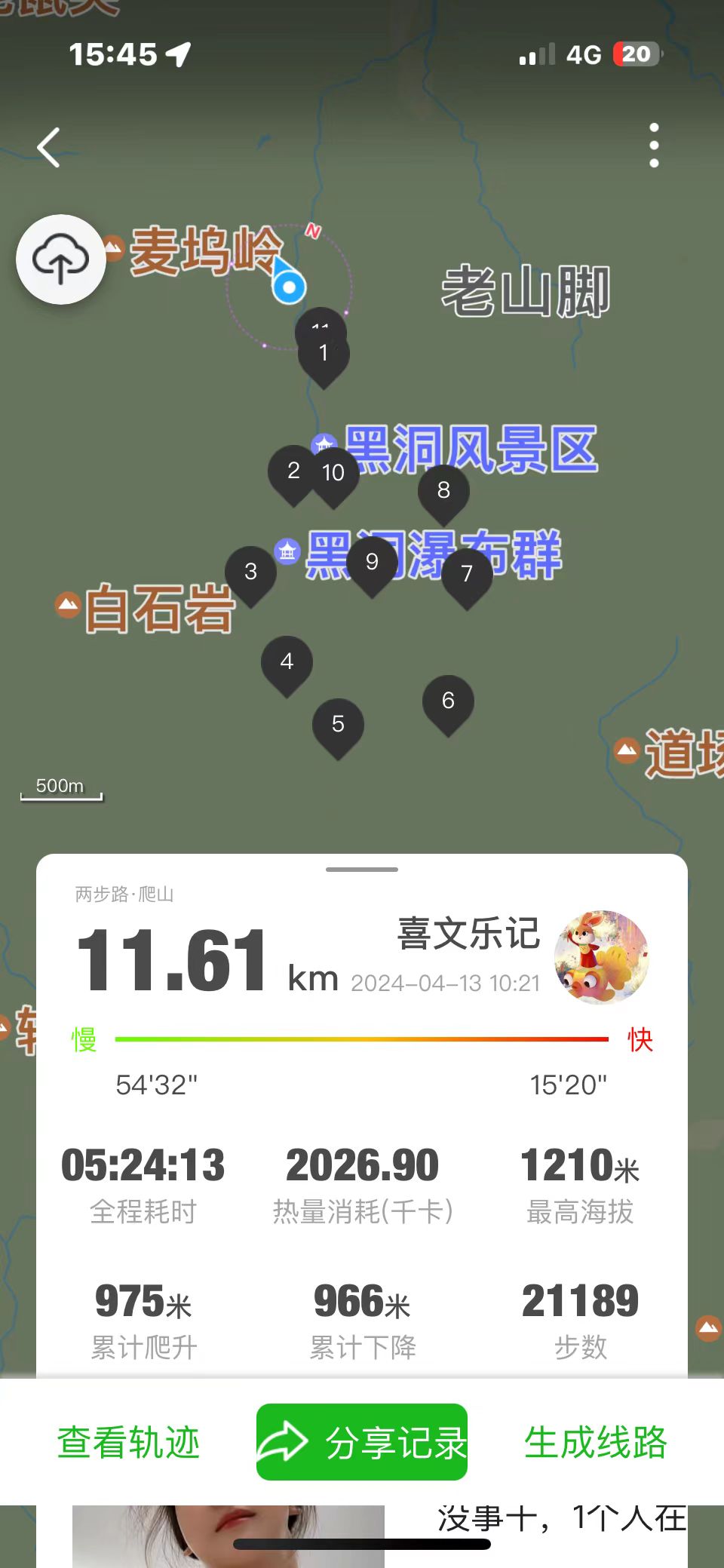This screenshot has height=1568, width=724.
Task: Open 喜文乐记's profile avatar
Action: (601, 956)
